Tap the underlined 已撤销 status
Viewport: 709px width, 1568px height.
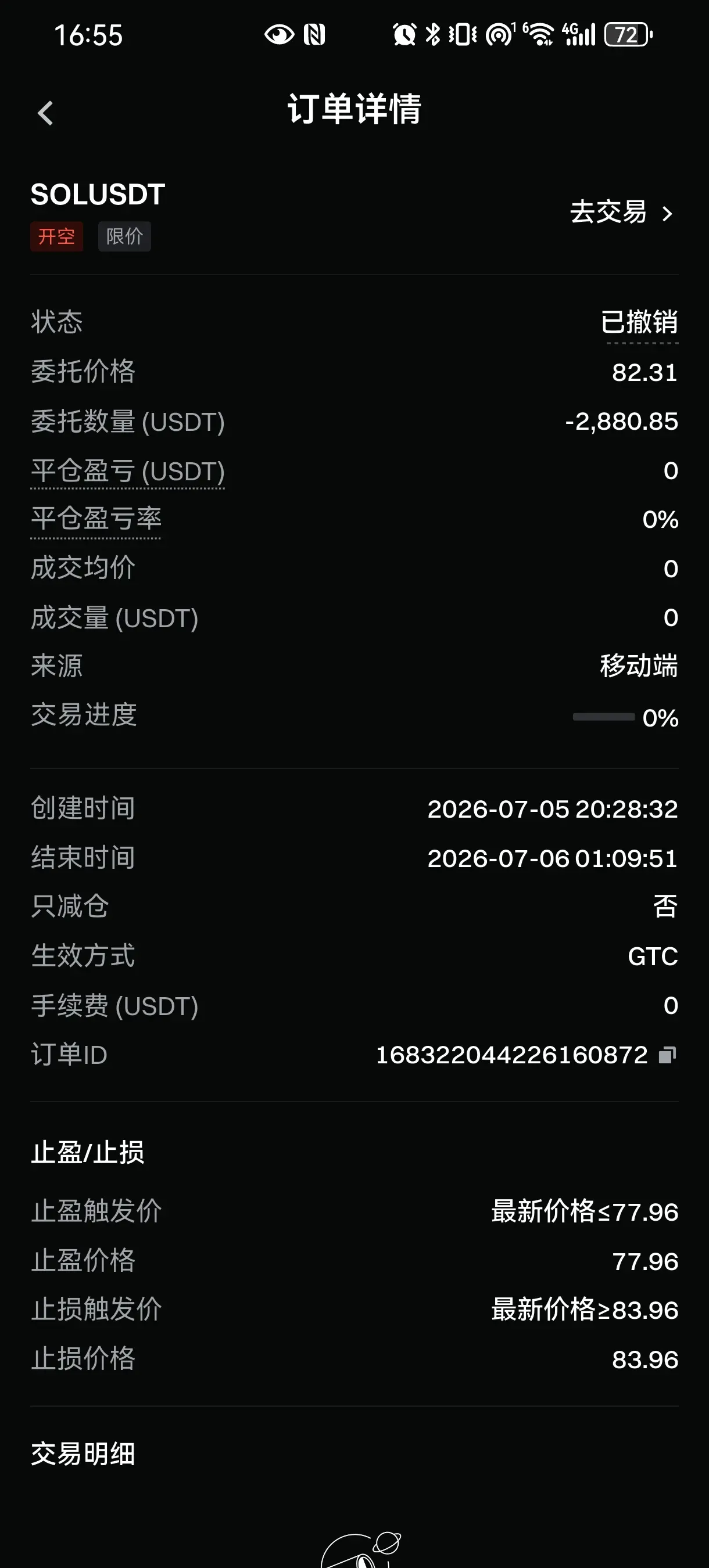coord(639,322)
